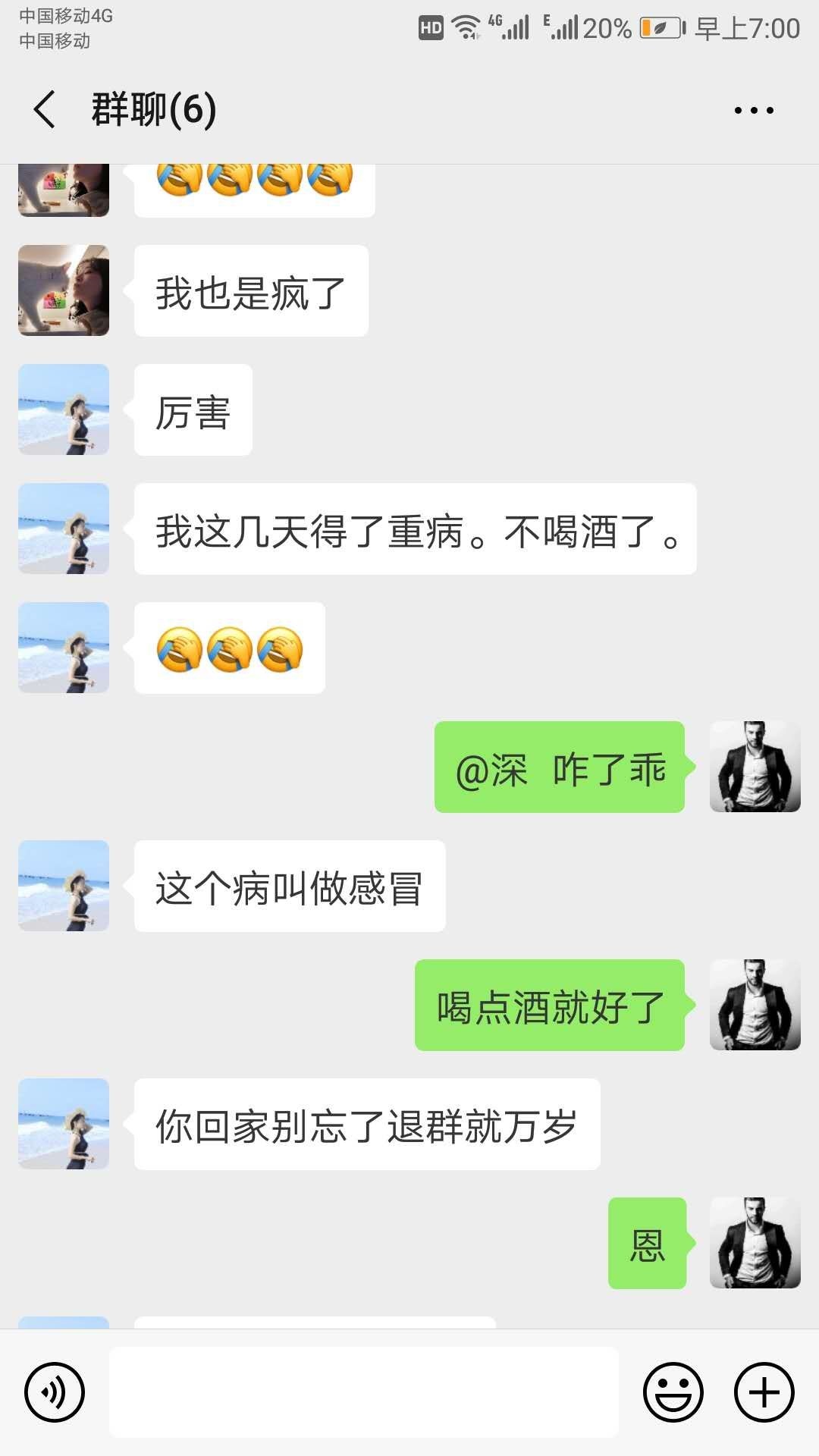Open my avatar beside 喝点酒就好了
The image size is (819, 1456).
pyautogui.click(x=755, y=1005)
